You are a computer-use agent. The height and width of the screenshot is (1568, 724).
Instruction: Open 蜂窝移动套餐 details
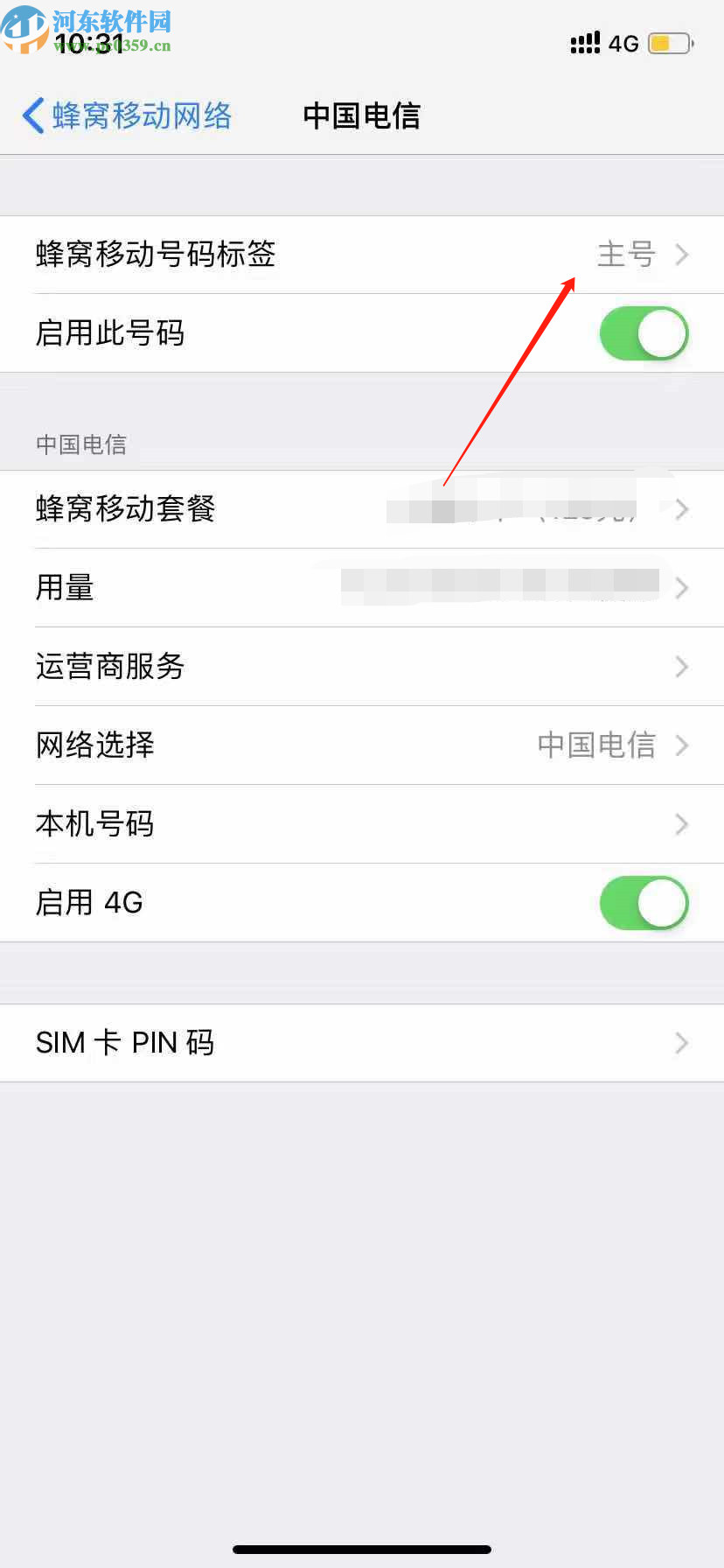(x=362, y=509)
